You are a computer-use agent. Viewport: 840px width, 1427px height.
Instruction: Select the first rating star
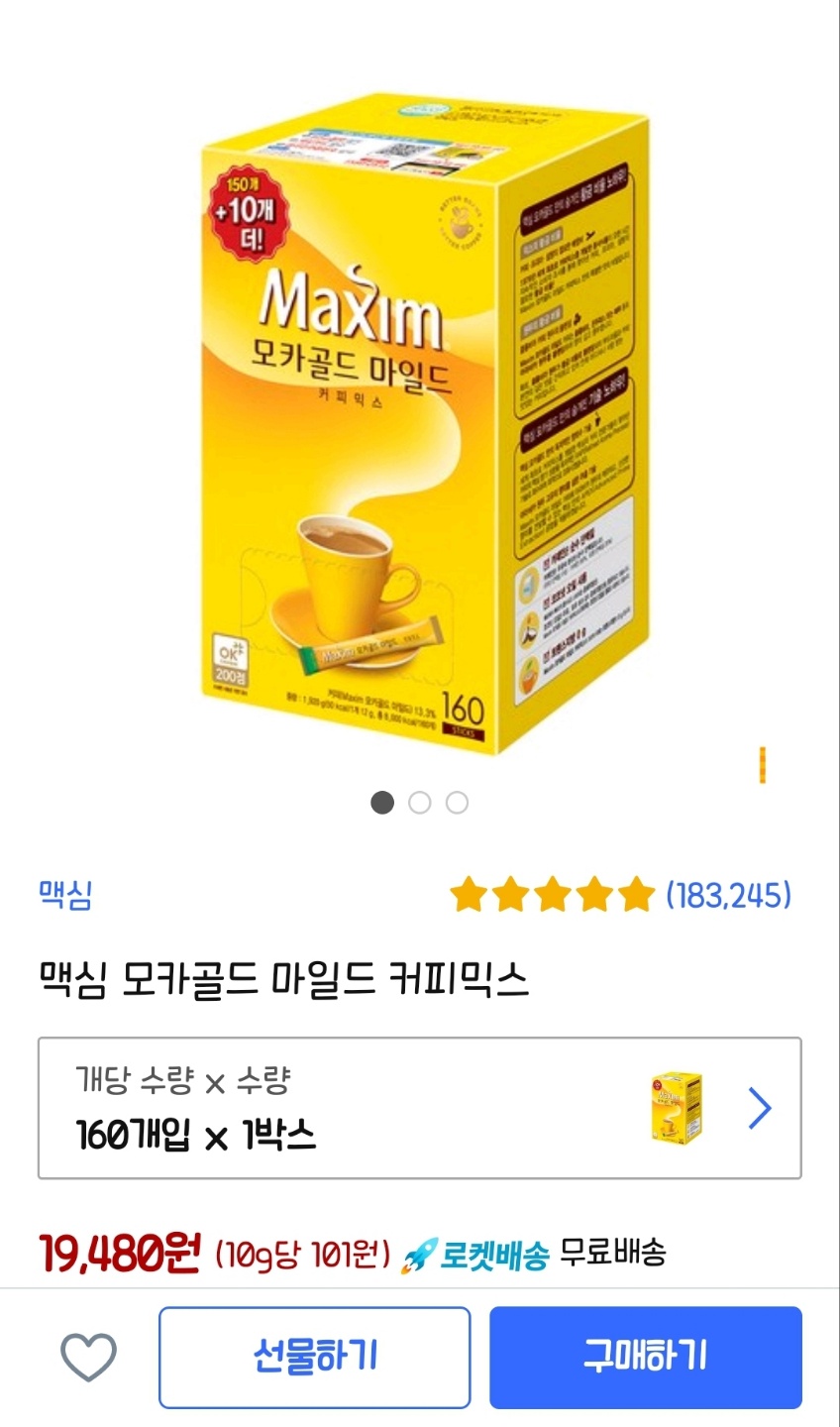pyautogui.click(x=467, y=895)
